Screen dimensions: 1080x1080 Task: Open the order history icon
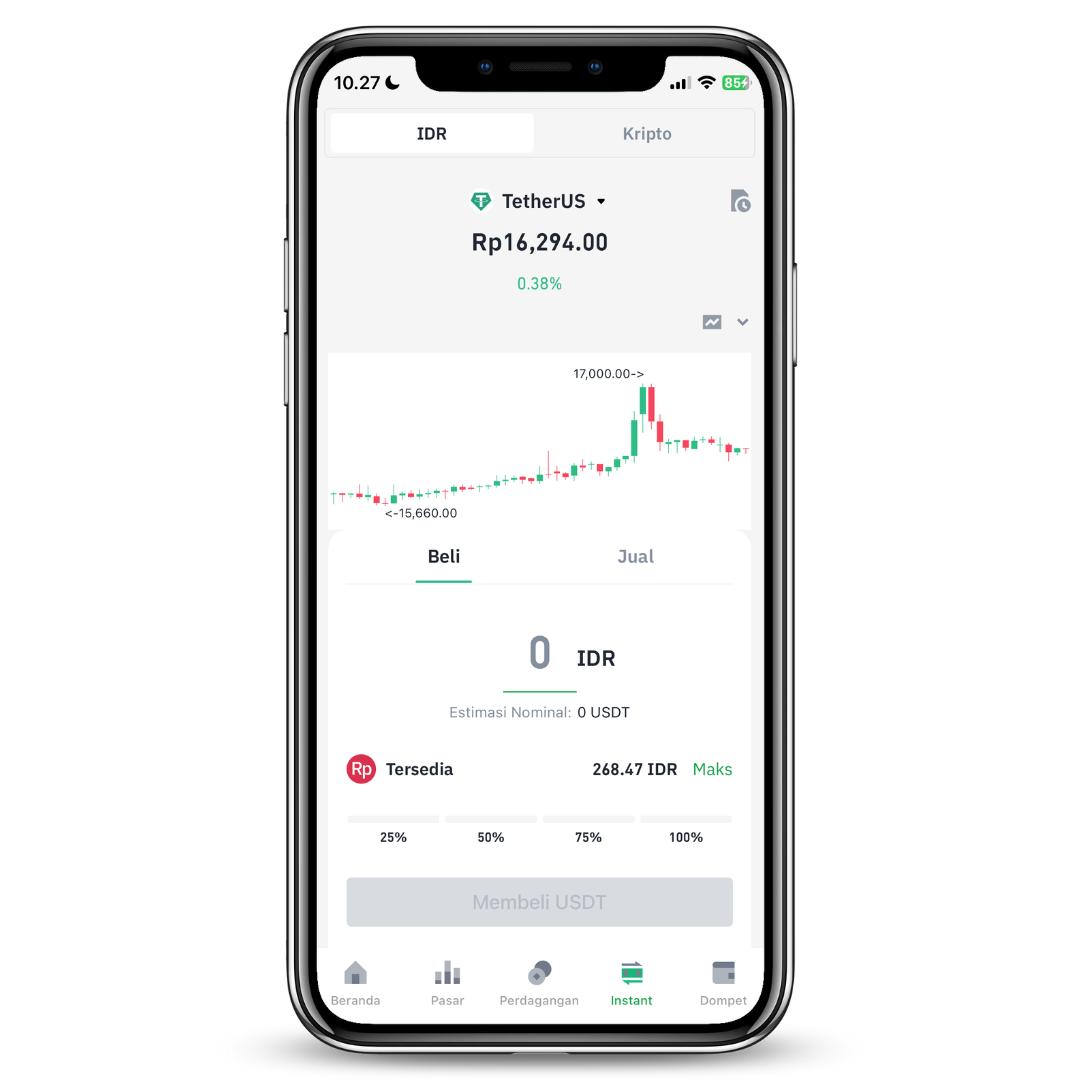(740, 201)
